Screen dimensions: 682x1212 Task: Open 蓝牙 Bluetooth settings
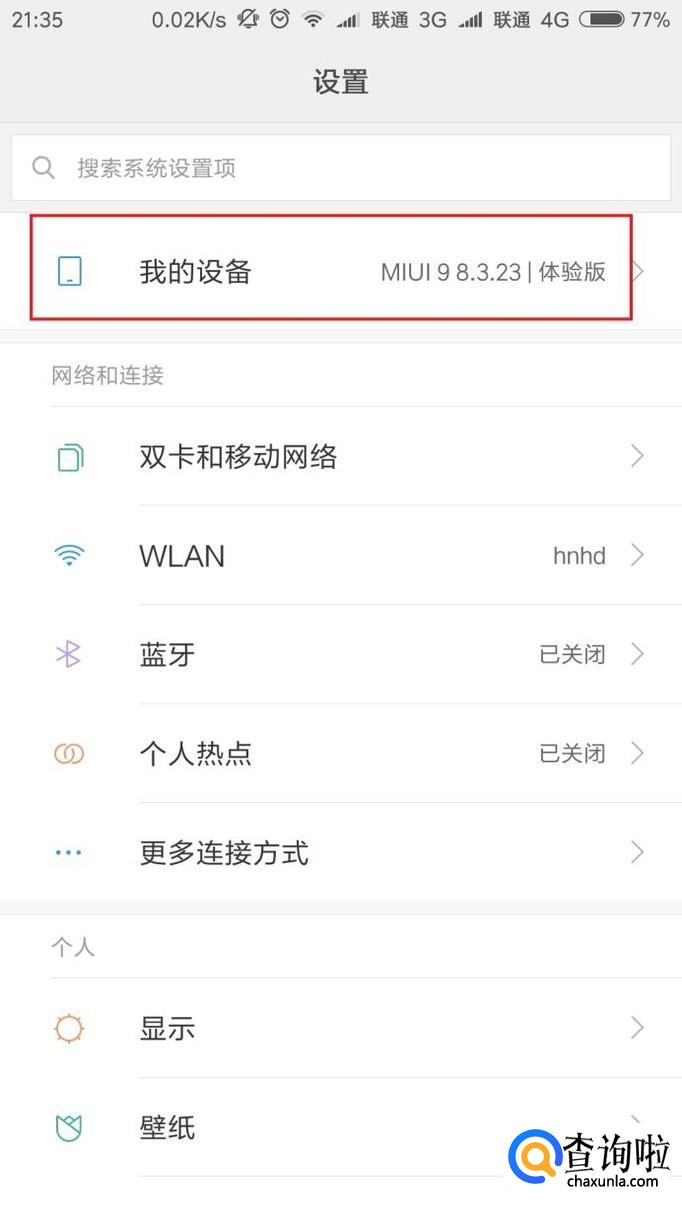click(340, 655)
